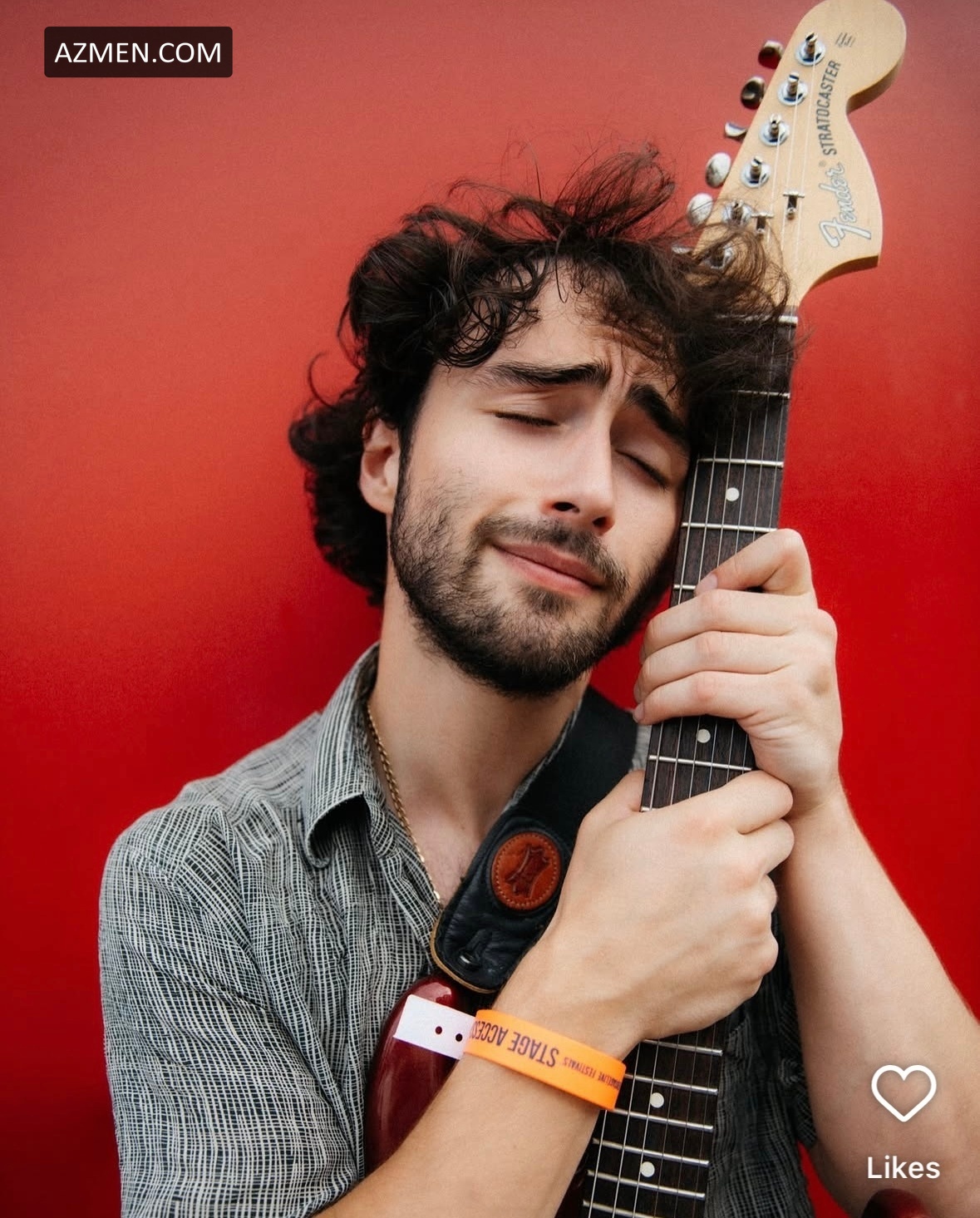
Task: Like this photo with the heart icon
Action: coord(903,1092)
